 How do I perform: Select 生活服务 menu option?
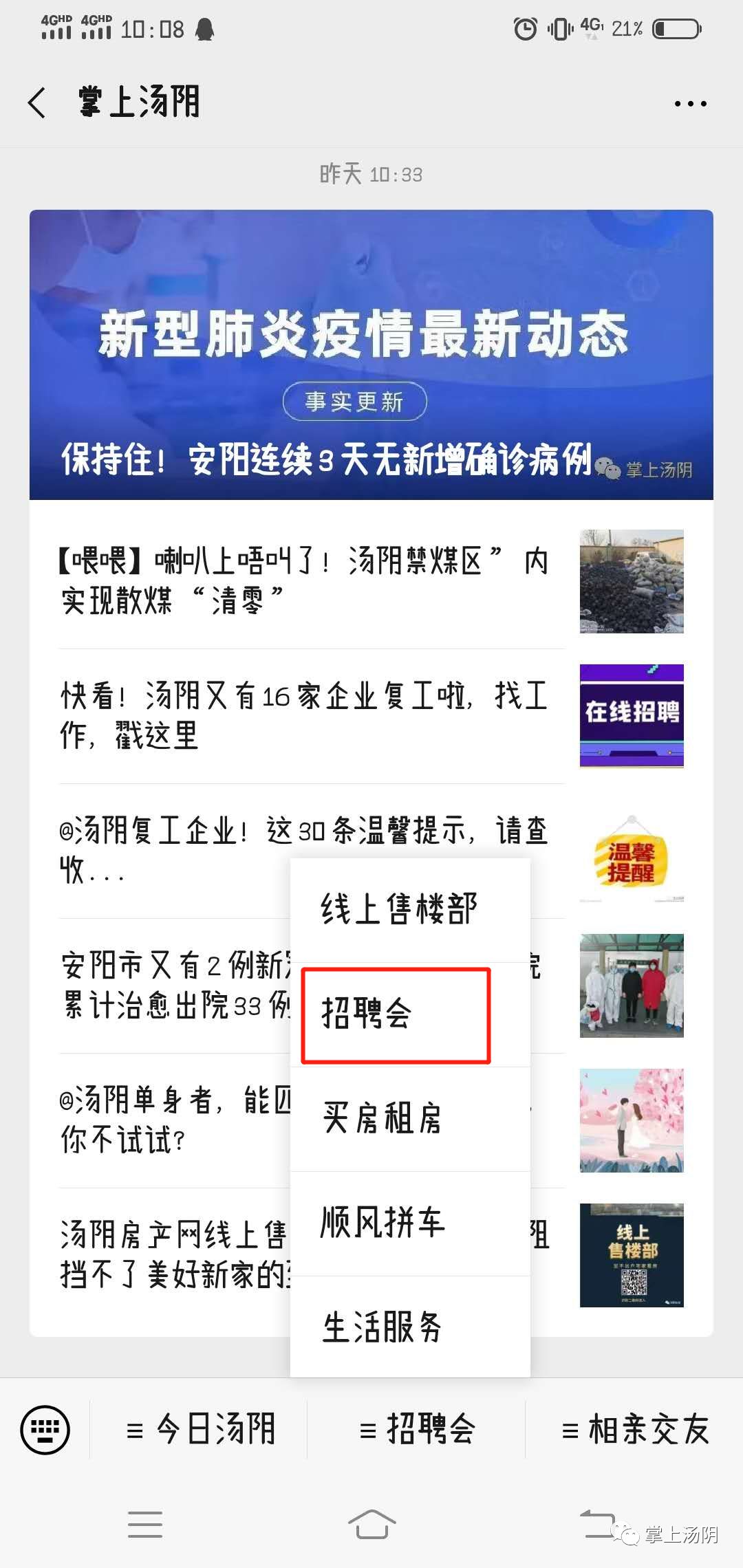(410, 1327)
